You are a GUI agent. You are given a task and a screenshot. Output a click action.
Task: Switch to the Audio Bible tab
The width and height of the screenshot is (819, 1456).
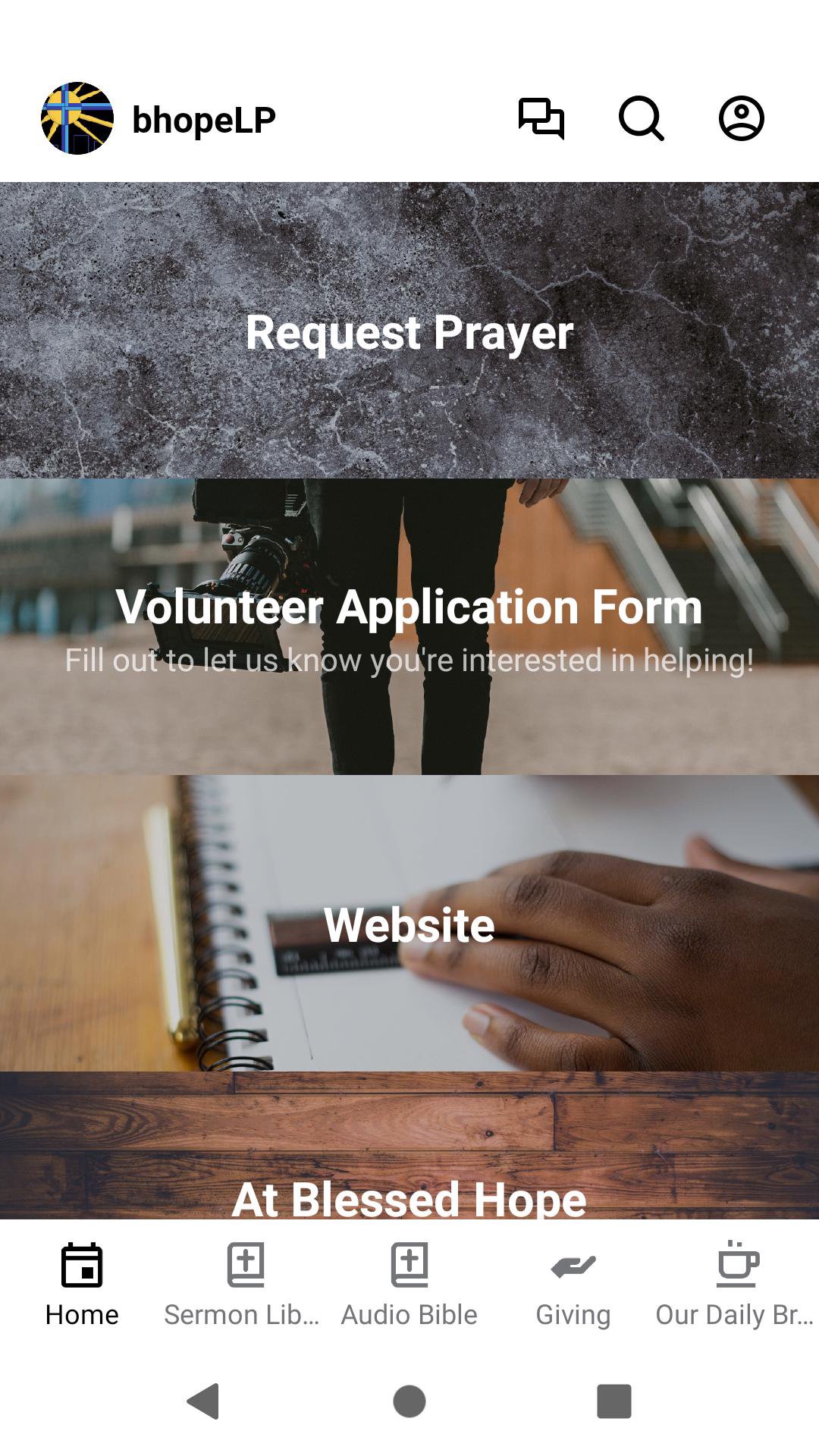(409, 1285)
